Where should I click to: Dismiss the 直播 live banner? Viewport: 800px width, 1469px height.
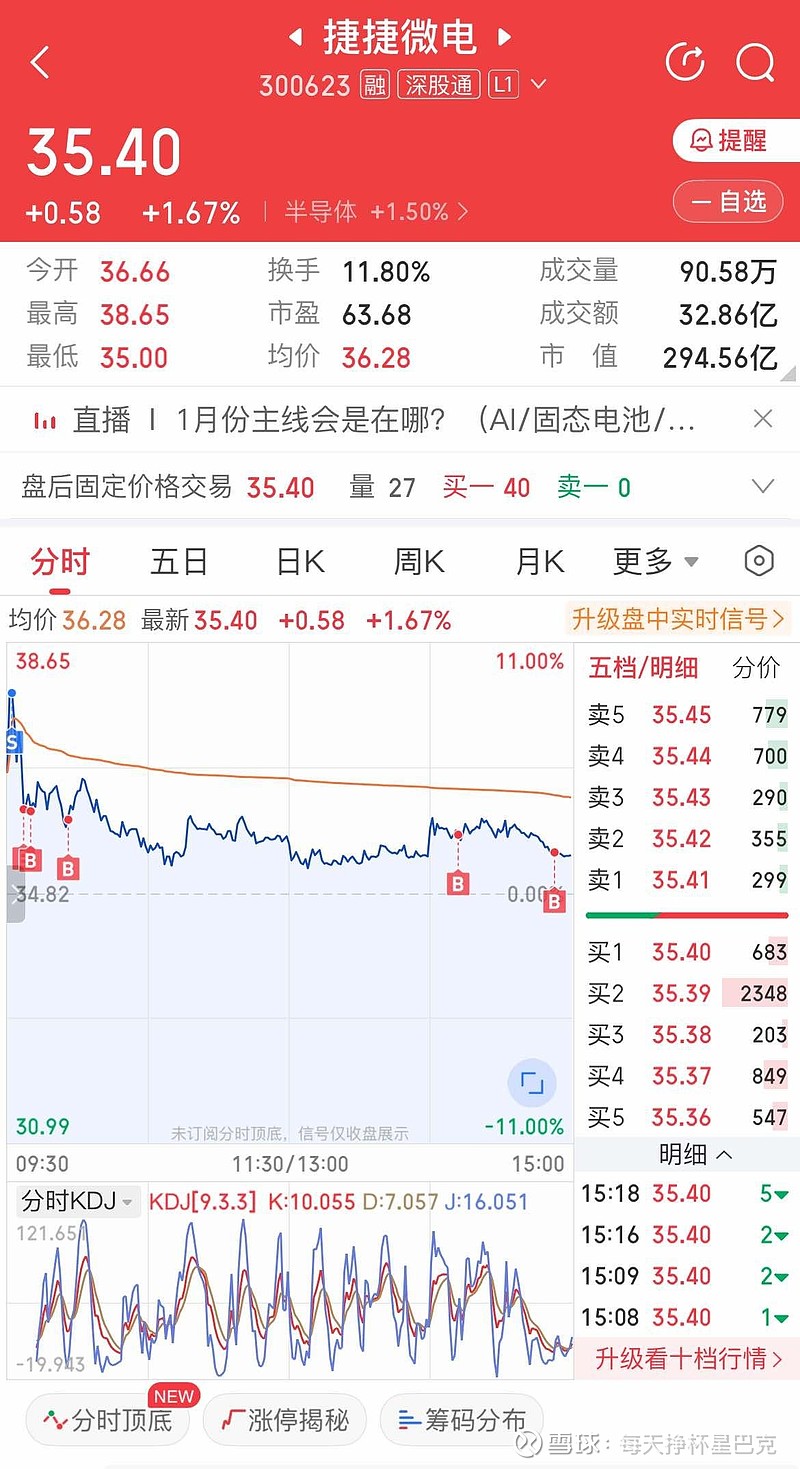763,419
